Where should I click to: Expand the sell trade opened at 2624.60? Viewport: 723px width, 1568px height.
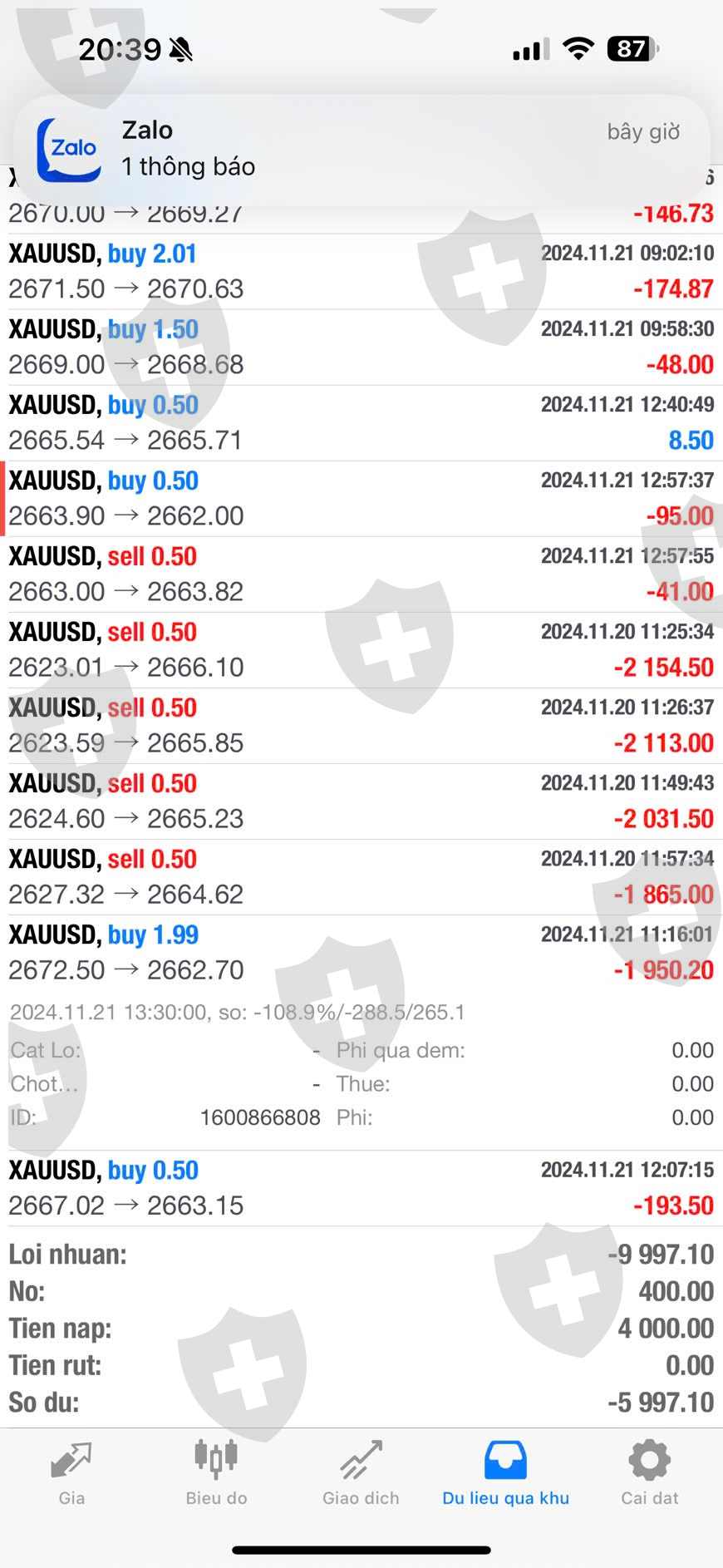(361, 801)
